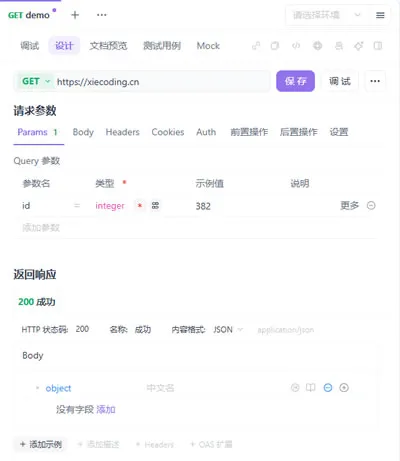Image resolution: width=400 pixels, height=461 pixels.
Task: Open the Headers request tab
Action: click(x=122, y=132)
